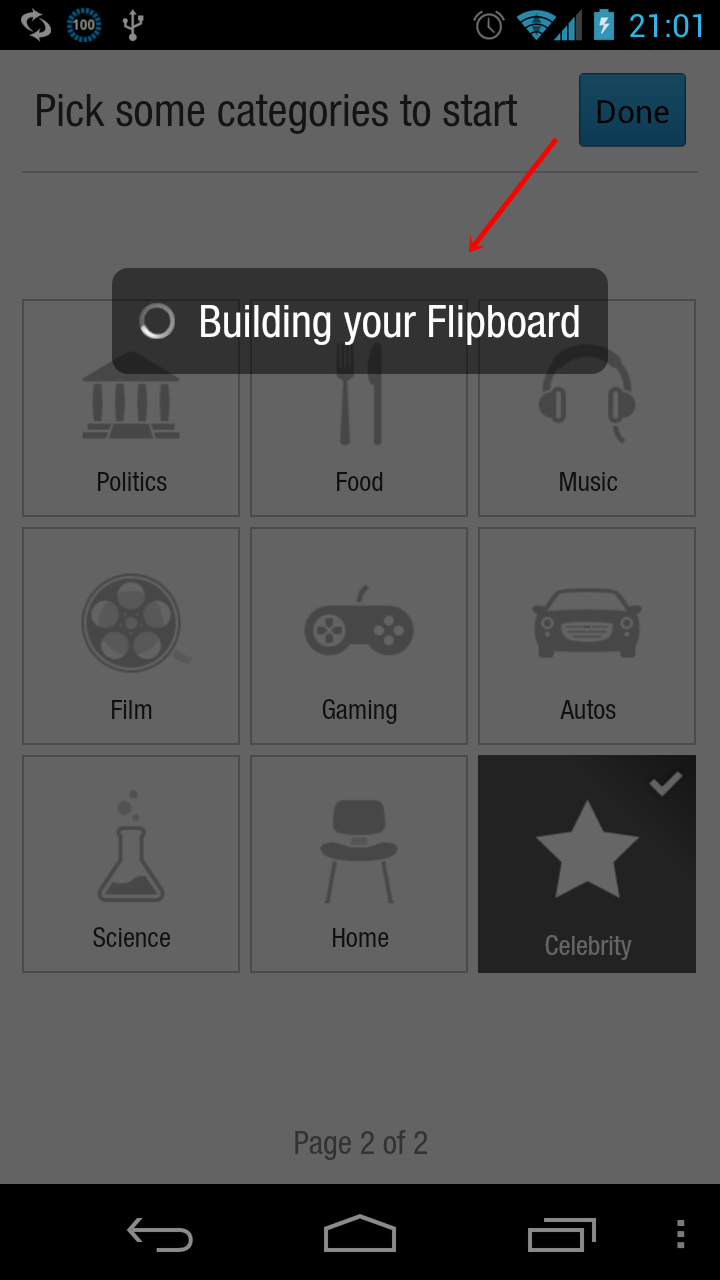720x1280 pixels.
Task: Go back with the system back button
Action: click(x=160, y=1234)
